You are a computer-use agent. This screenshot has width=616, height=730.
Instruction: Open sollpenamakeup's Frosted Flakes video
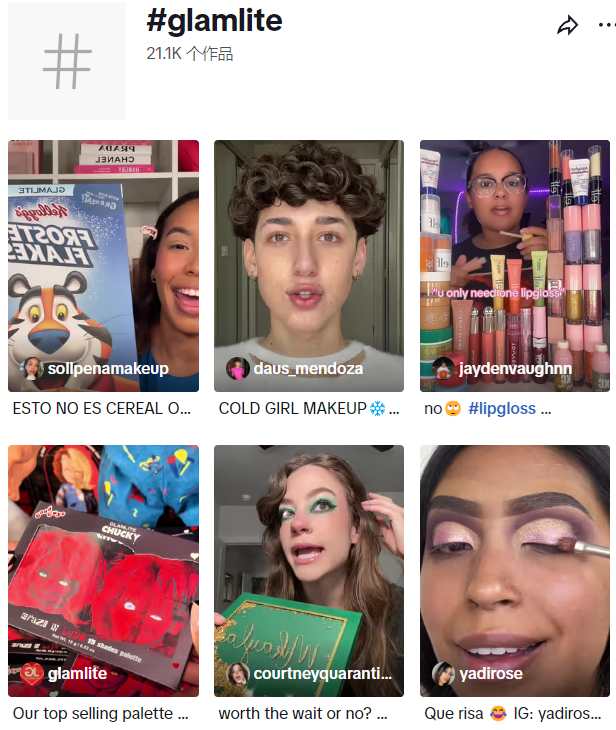(x=103, y=265)
